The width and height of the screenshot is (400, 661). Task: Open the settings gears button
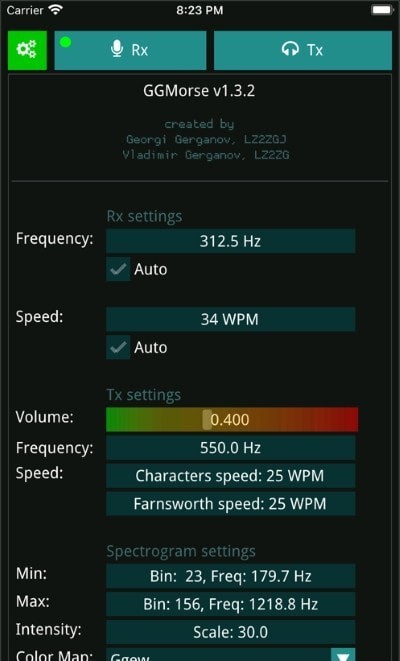pyautogui.click(x=27, y=50)
